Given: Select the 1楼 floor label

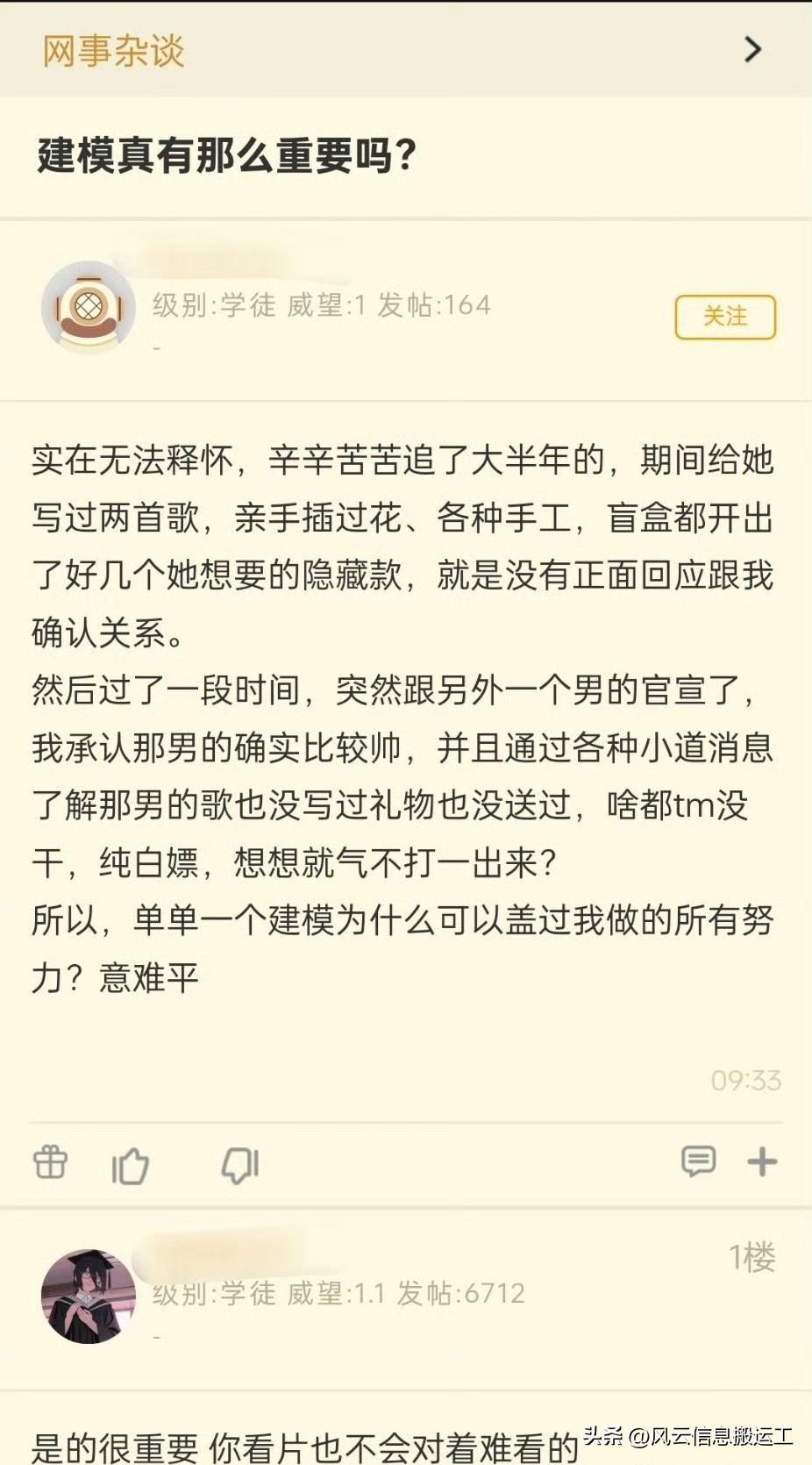Looking at the screenshot, I should 752,1257.
